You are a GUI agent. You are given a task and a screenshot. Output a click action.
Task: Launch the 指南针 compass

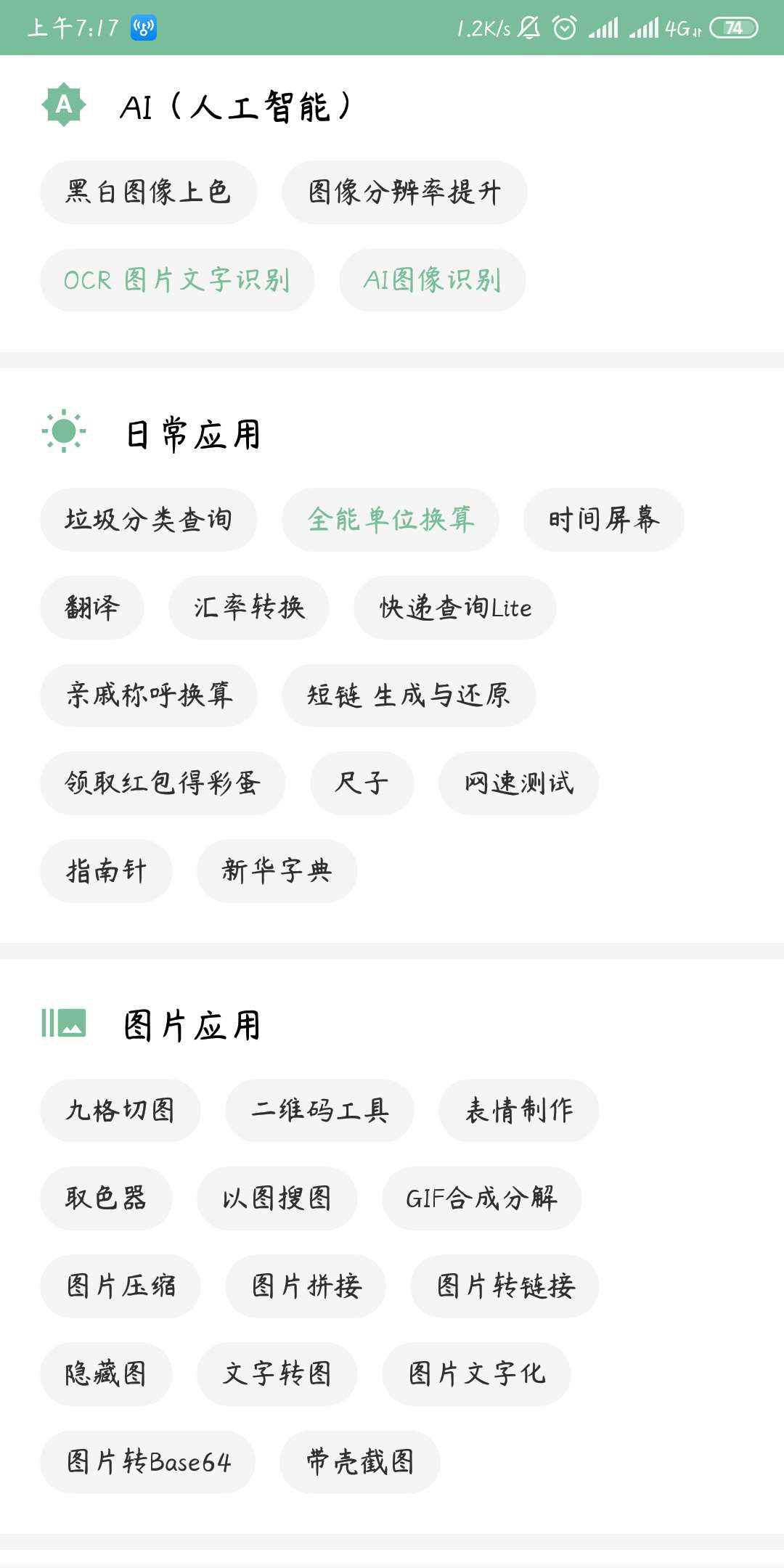tap(106, 871)
